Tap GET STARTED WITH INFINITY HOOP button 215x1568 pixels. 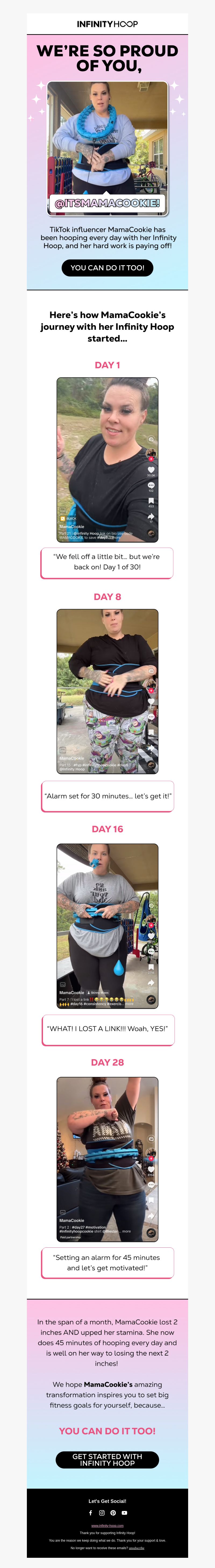click(x=107, y=1460)
